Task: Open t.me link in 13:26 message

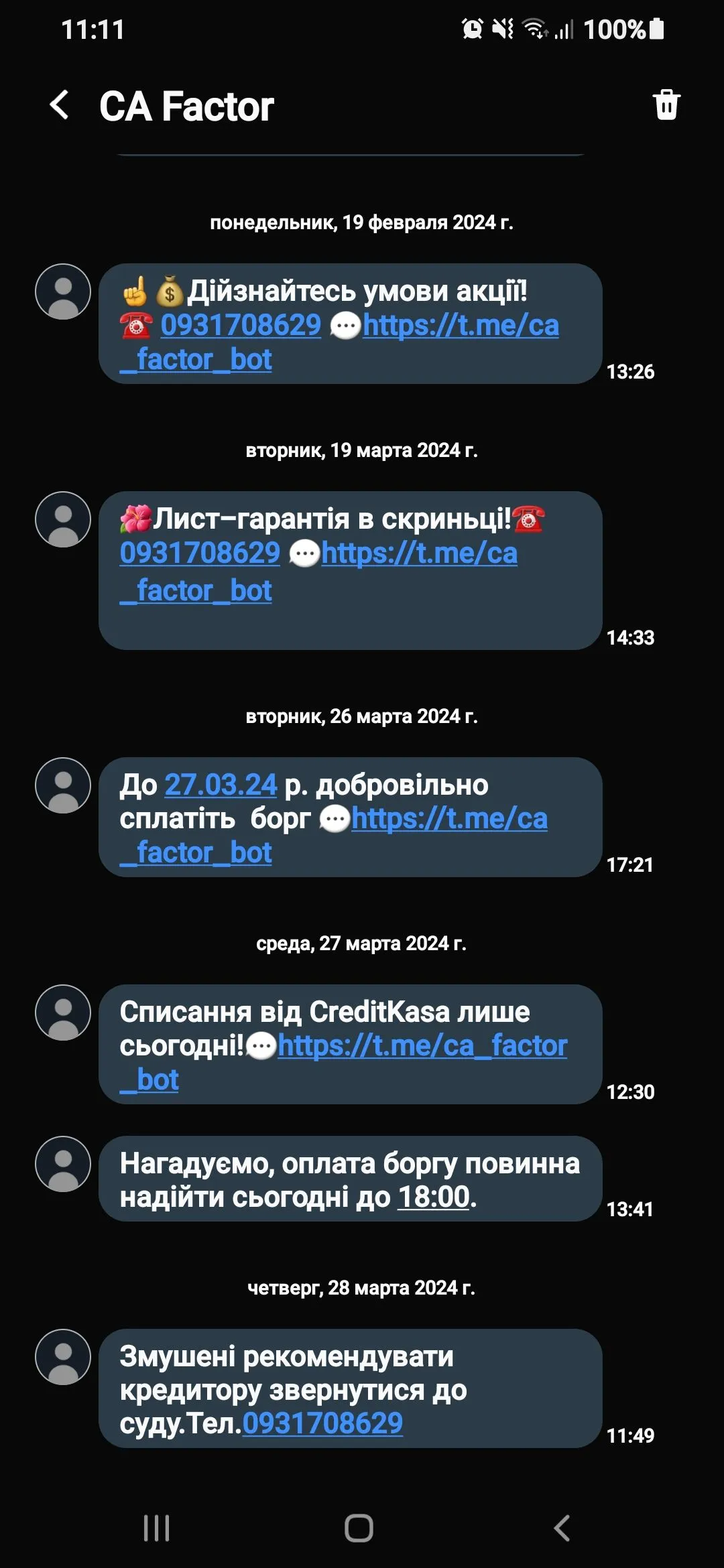Action: [461, 326]
